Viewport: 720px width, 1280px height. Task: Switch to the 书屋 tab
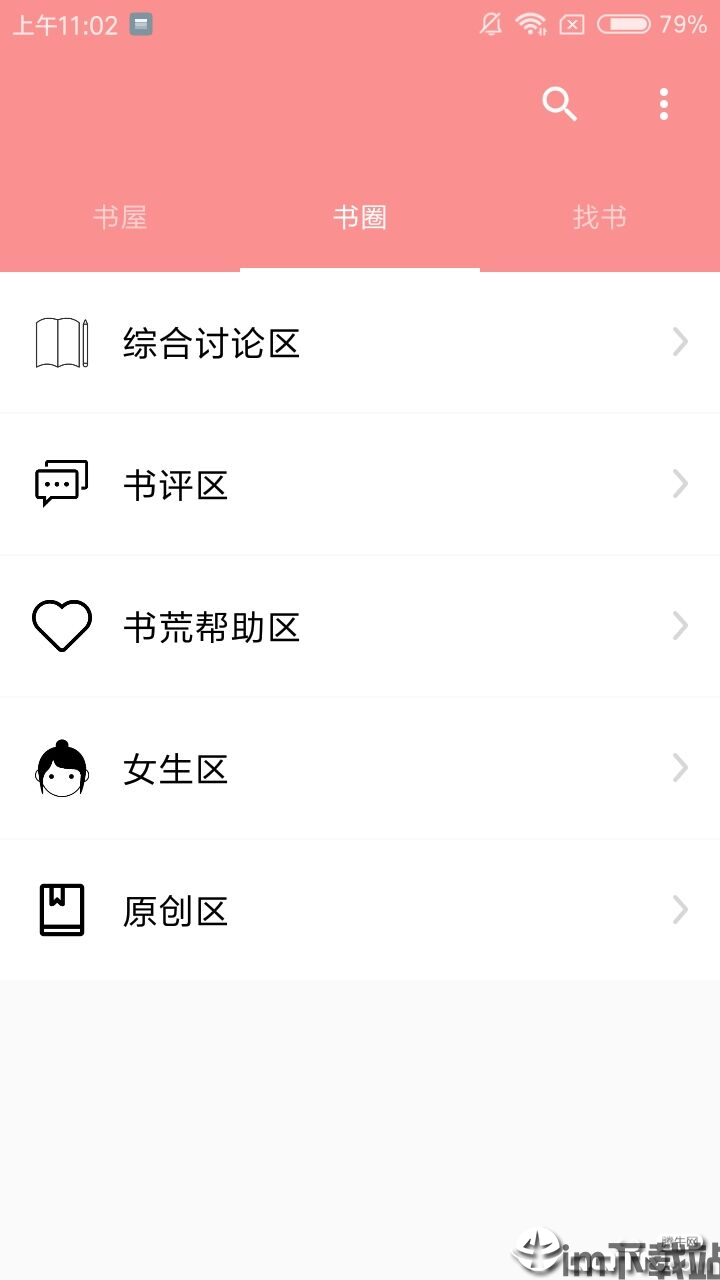(x=120, y=217)
